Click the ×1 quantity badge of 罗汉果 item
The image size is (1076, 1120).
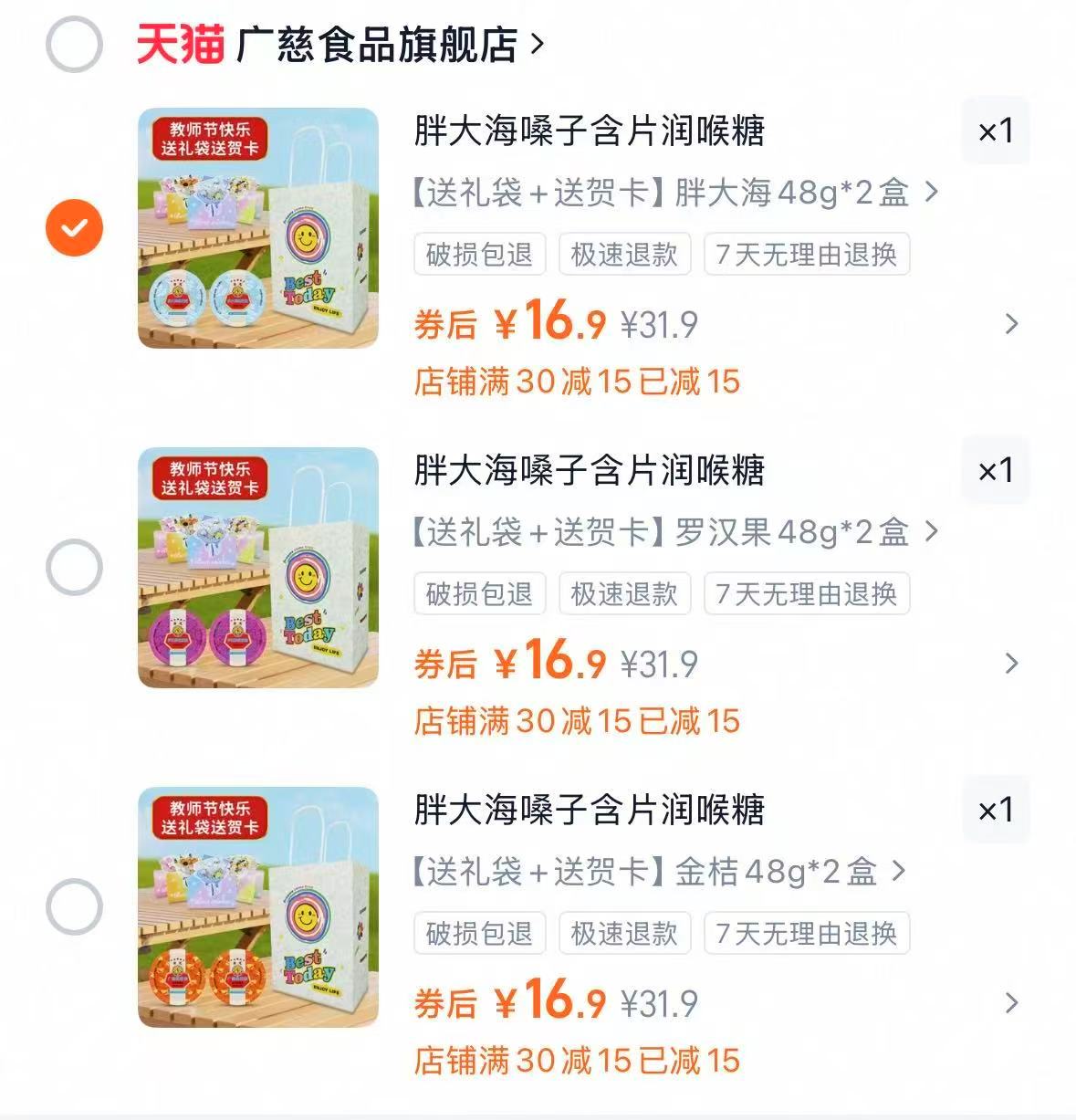pos(996,470)
